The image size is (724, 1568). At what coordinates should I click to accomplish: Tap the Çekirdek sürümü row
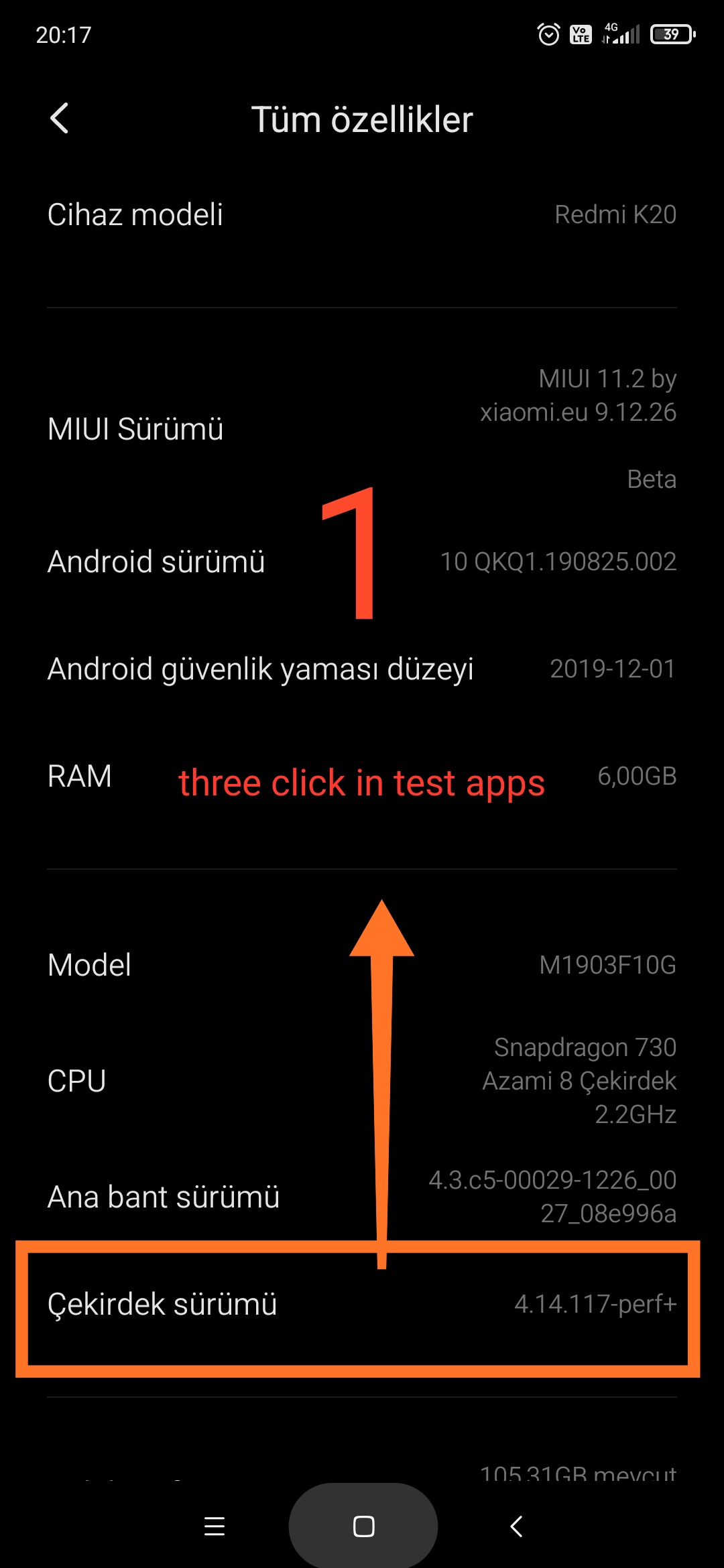point(362,1304)
